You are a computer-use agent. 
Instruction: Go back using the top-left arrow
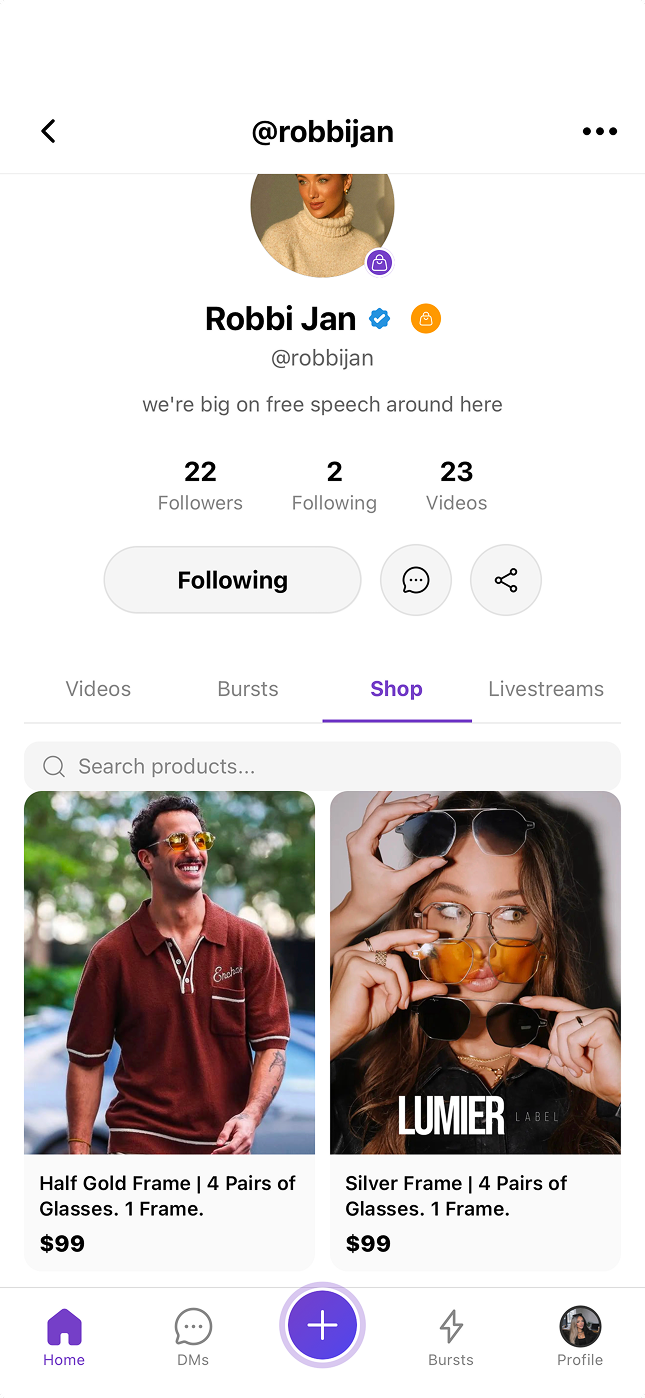click(48, 131)
